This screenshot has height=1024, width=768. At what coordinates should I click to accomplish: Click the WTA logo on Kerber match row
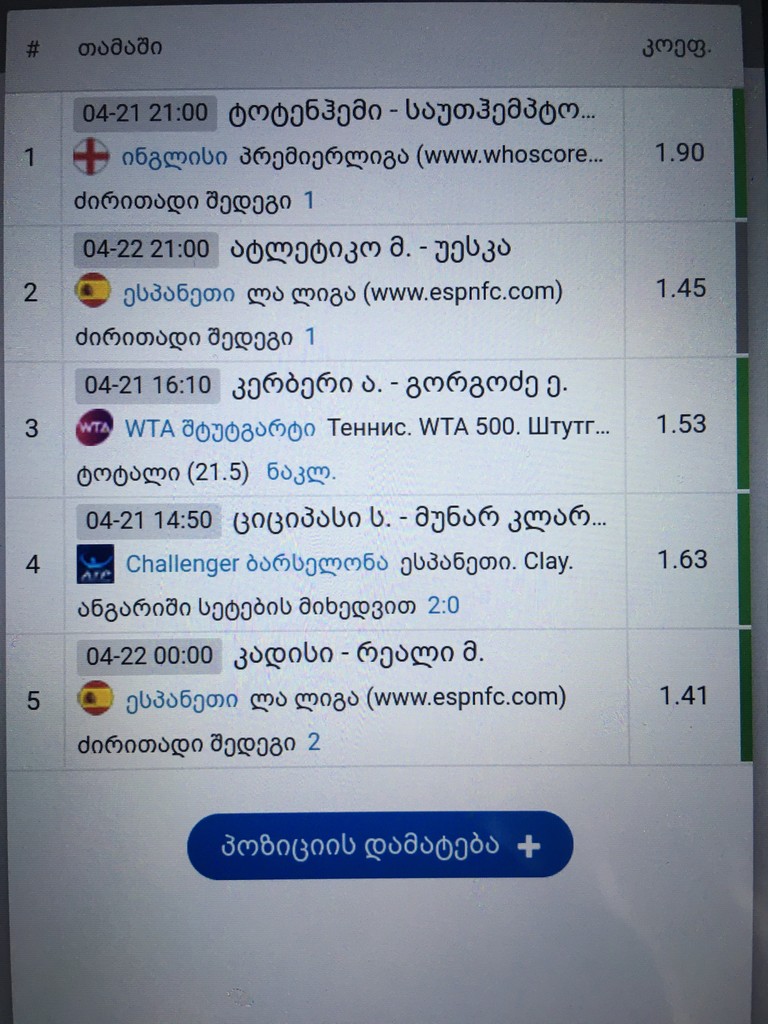[93, 426]
